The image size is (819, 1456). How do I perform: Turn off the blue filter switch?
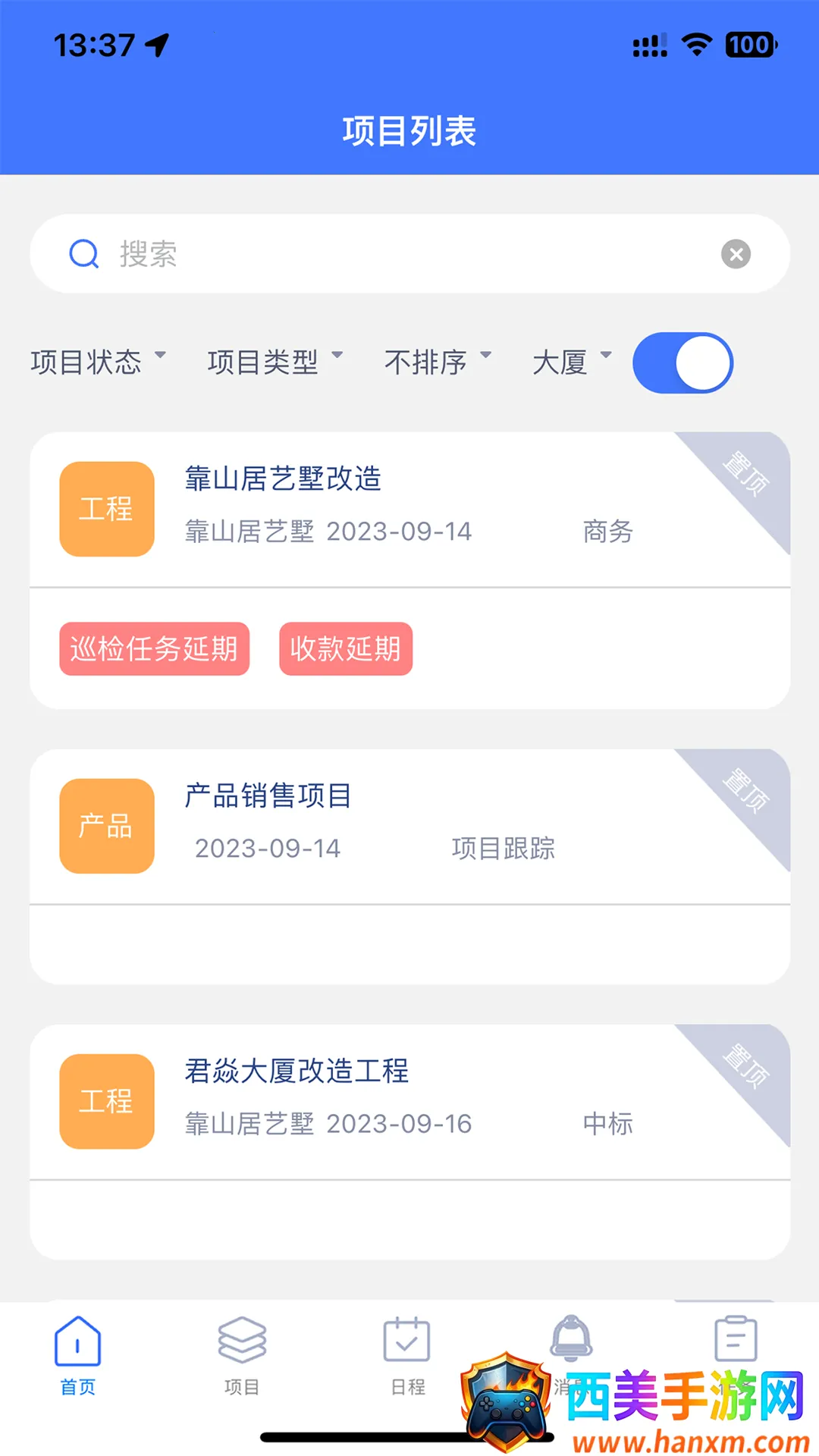(682, 363)
